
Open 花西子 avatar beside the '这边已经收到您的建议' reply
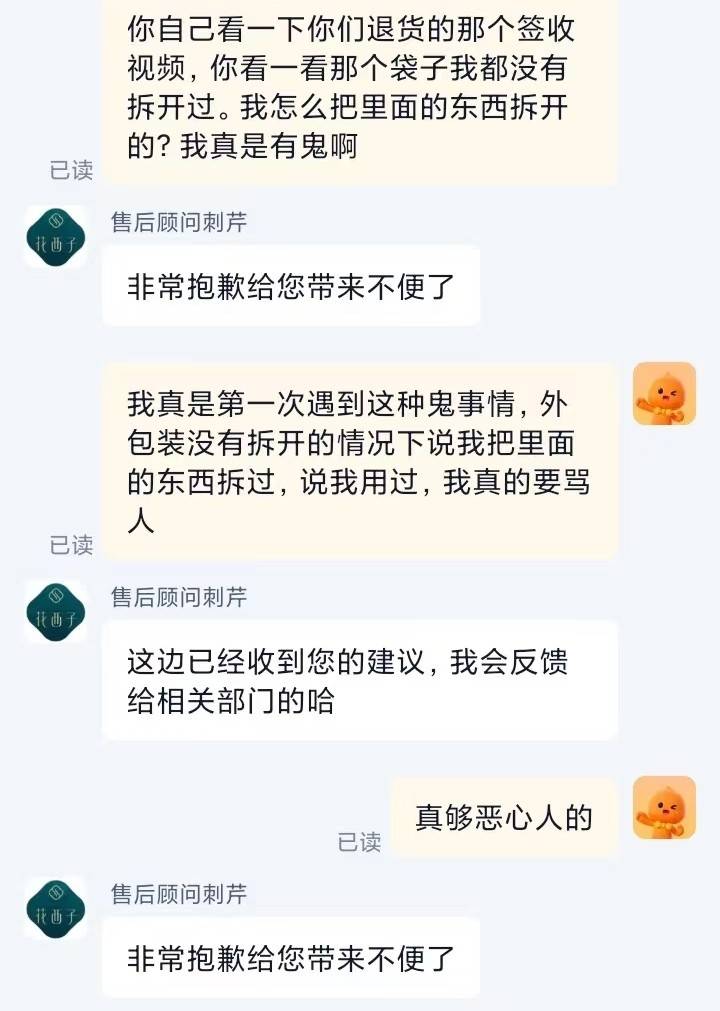coord(55,611)
